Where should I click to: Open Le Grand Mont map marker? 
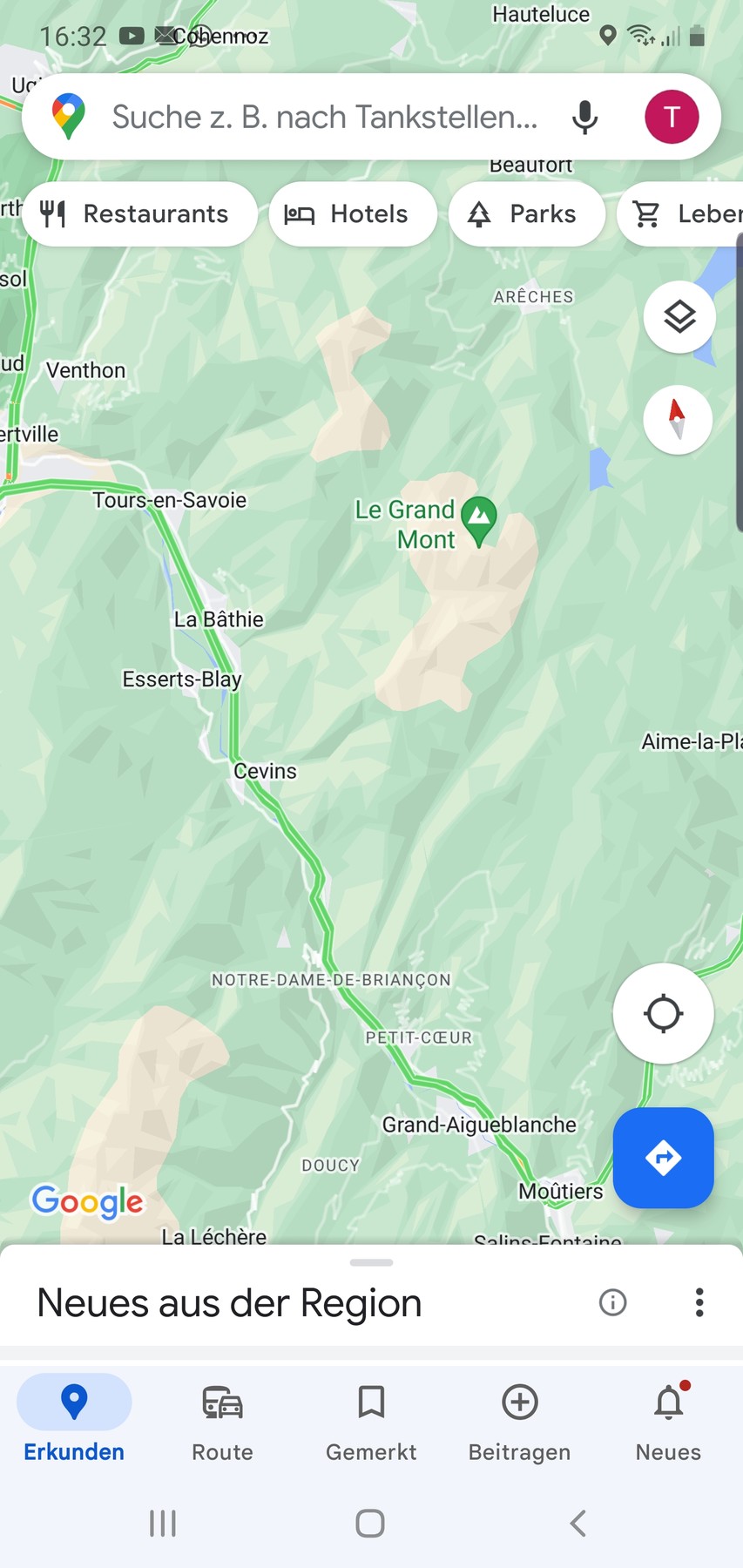click(478, 518)
